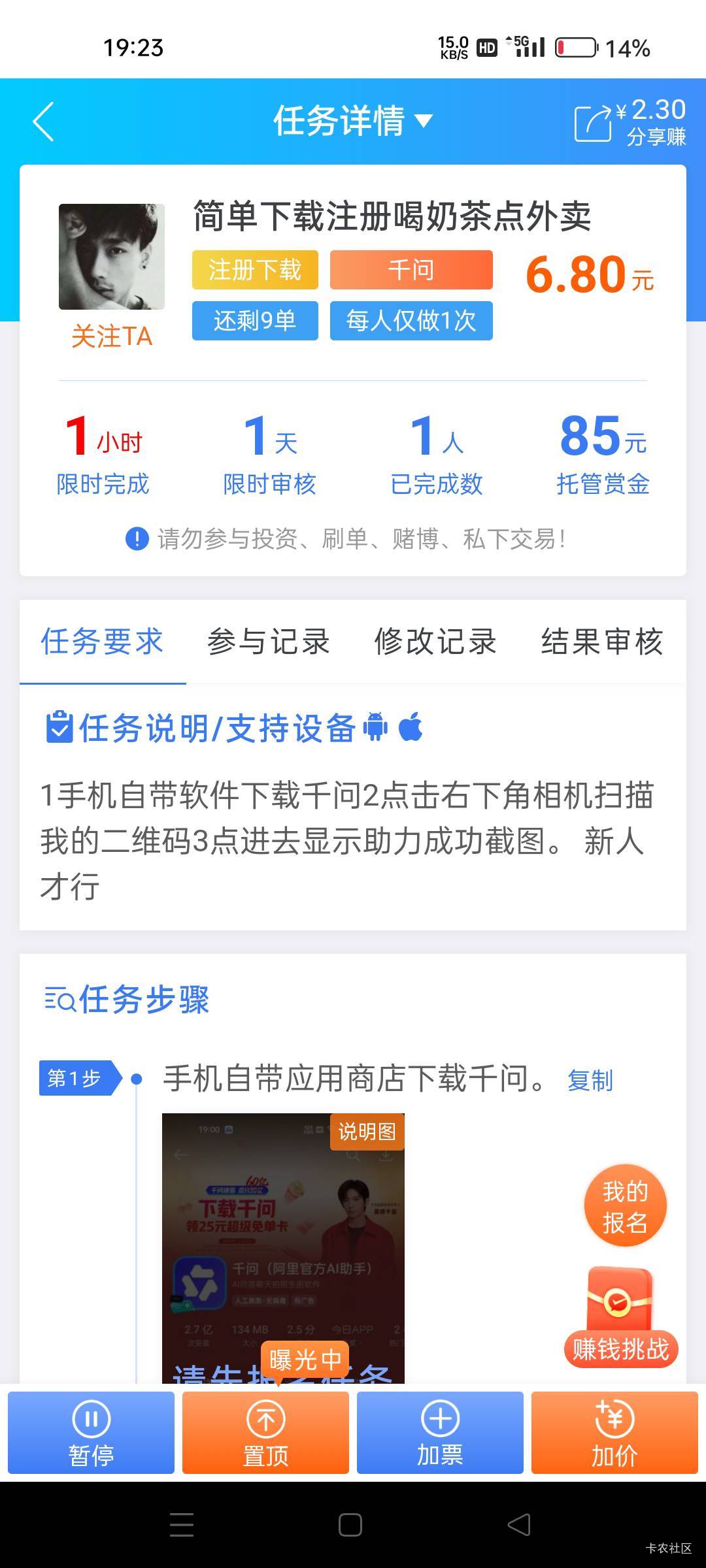Expand the 任务详情 dropdown title

[x=353, y=122]
